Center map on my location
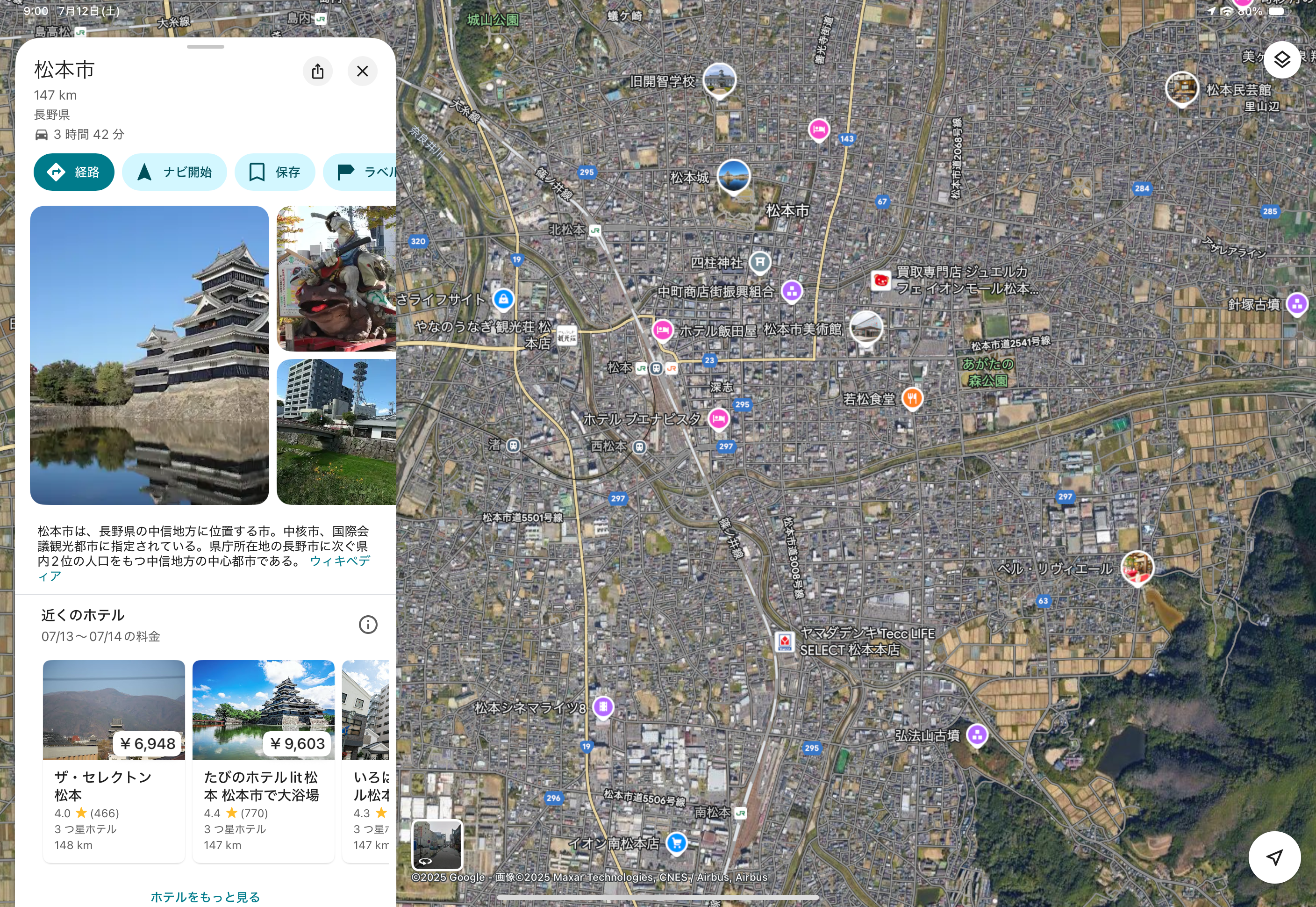 click(x=1274, y=857)
